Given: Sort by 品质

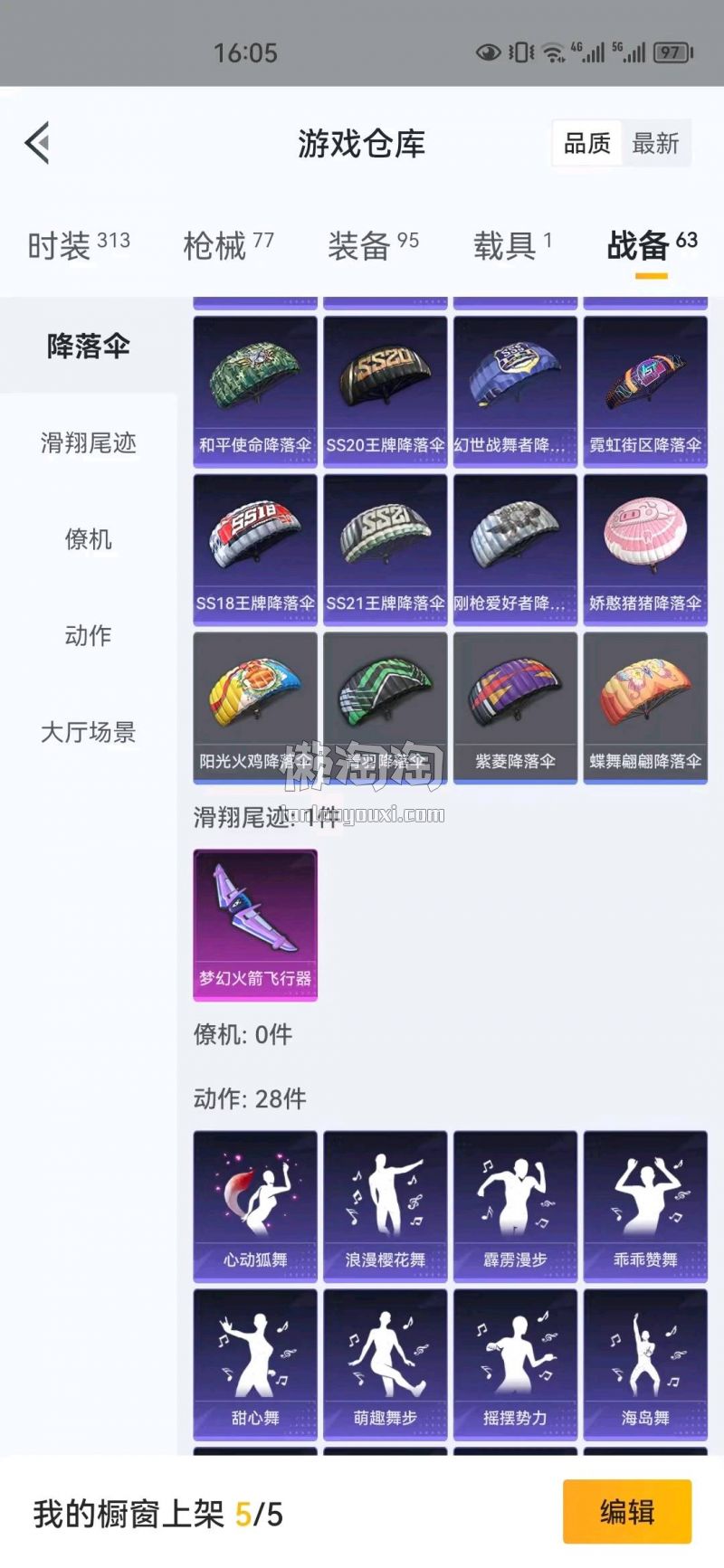Looking at the screenshot, I should tap(587, 143).
